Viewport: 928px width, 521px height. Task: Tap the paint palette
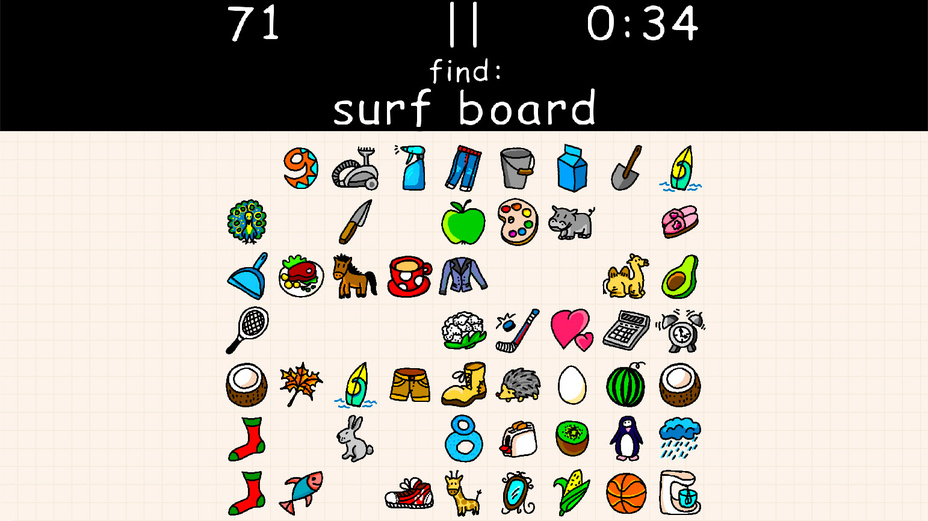point(518,222)
